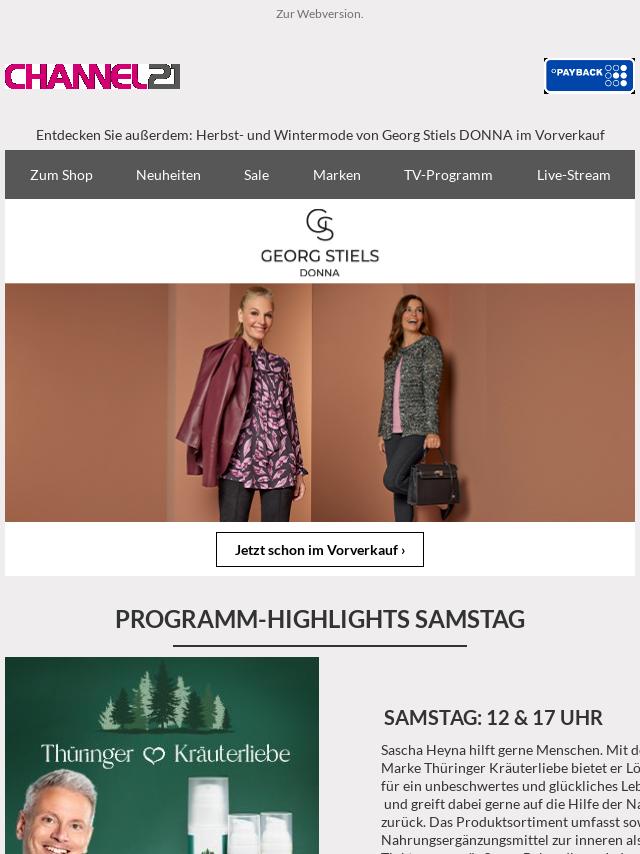Go to Zum Shop
The height and width of the screenshot is (854, 640).
pyautogui.click(x=61, y=175)
